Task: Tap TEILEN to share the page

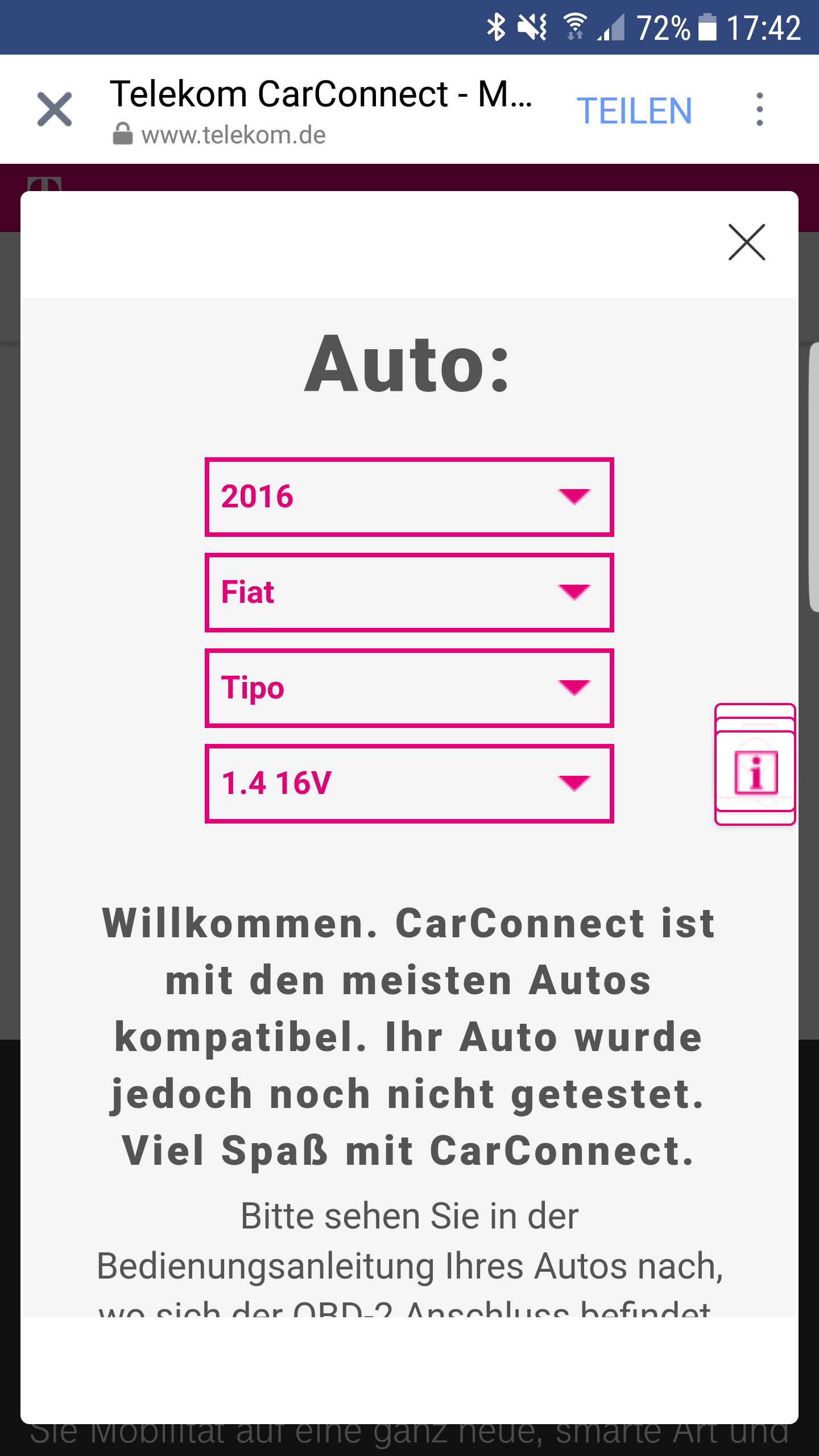Action: point(634,110)
